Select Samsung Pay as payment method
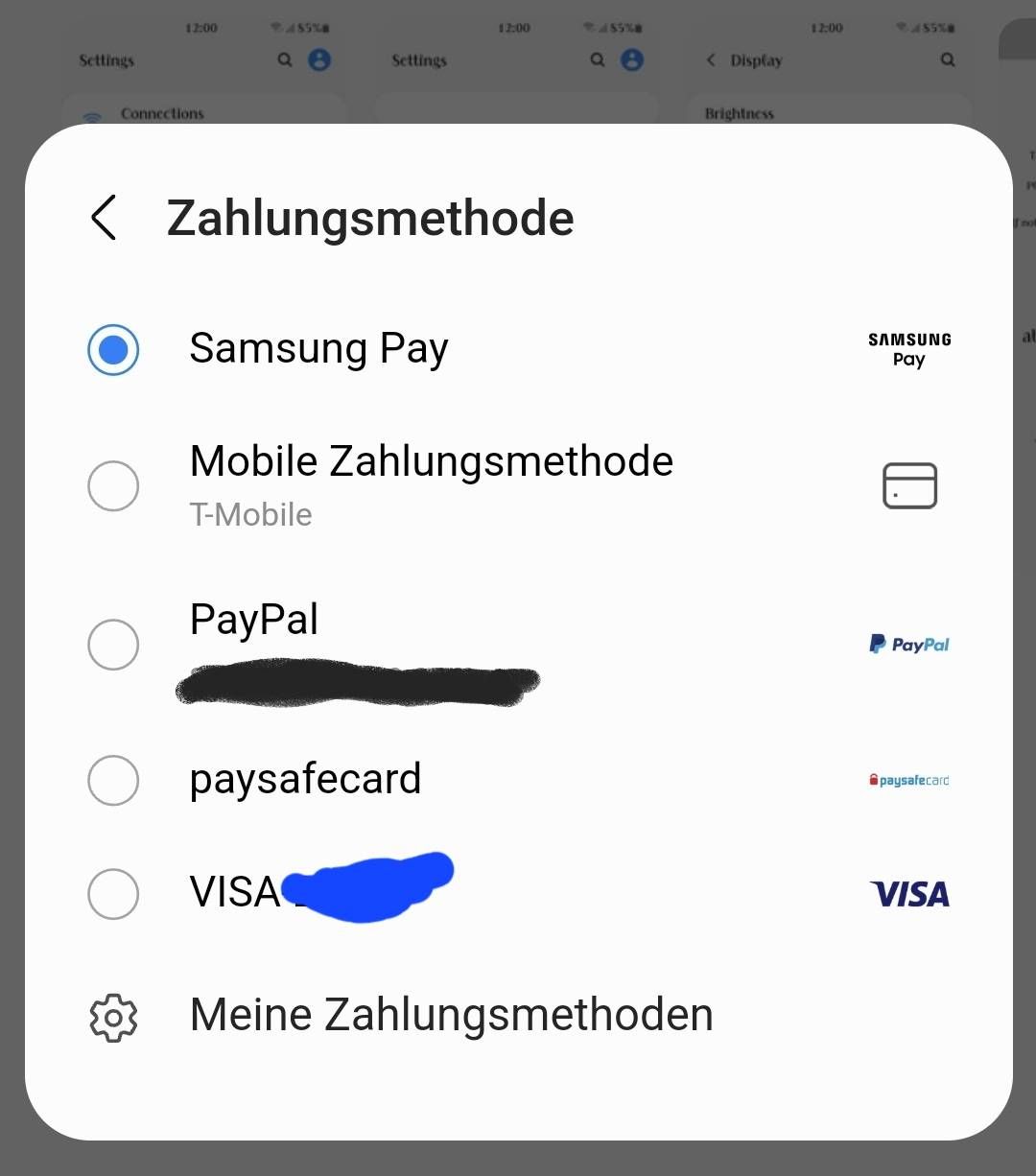Screen dimensions: 1036x1176 click(x=113, y=350)
